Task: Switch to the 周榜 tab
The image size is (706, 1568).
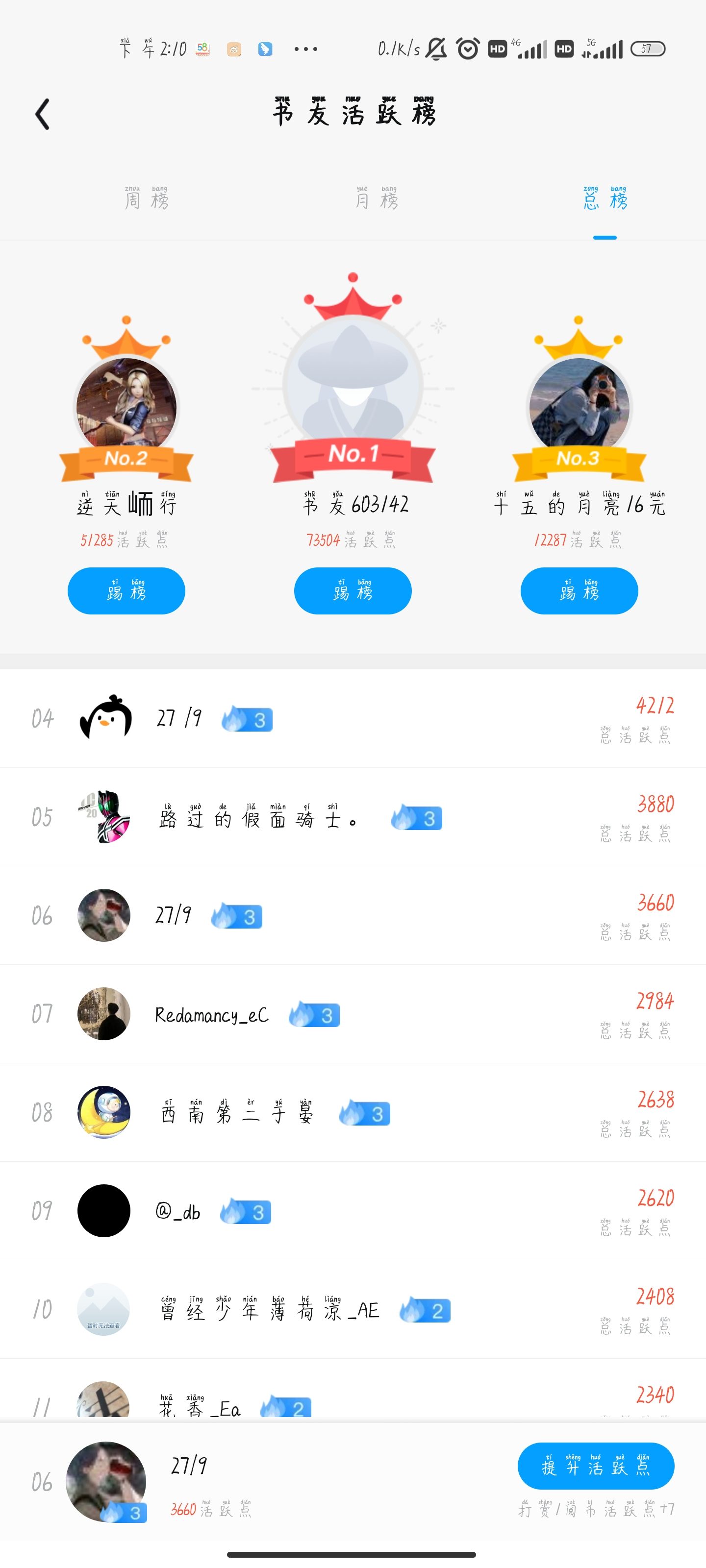Action: 147,199
